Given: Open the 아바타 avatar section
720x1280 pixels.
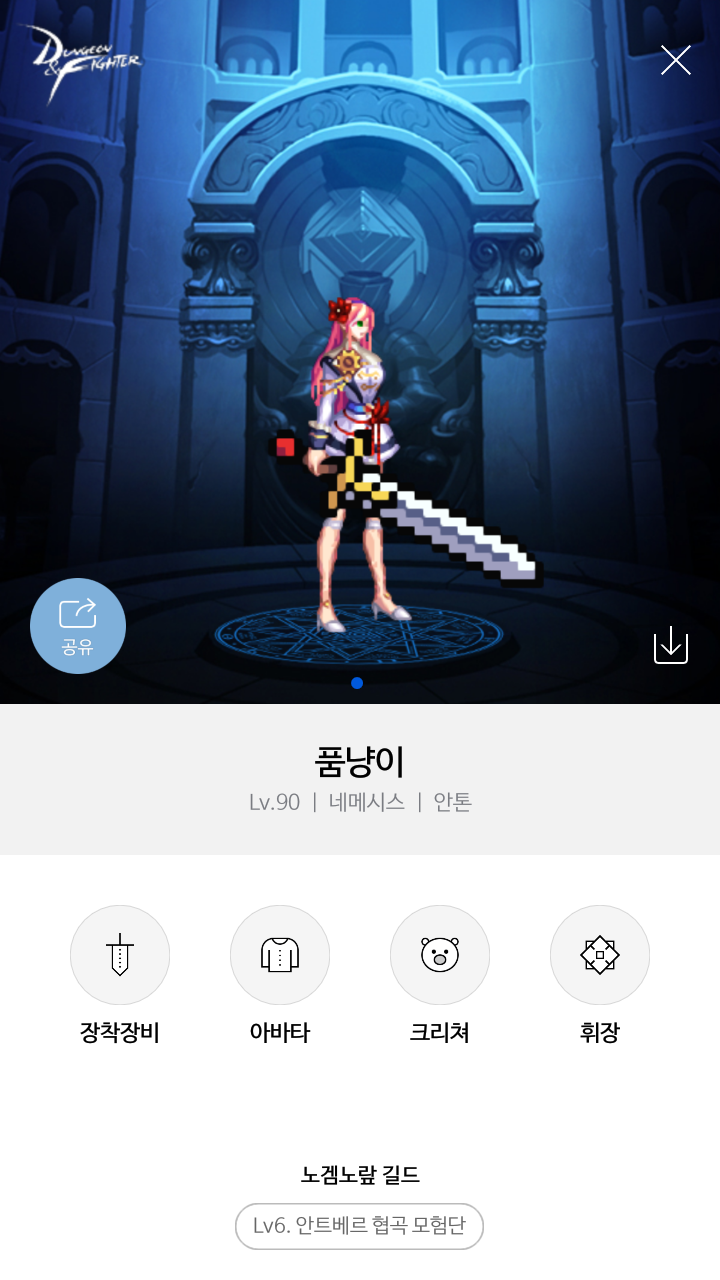Looking at the screenshot, I should [280, 955].
